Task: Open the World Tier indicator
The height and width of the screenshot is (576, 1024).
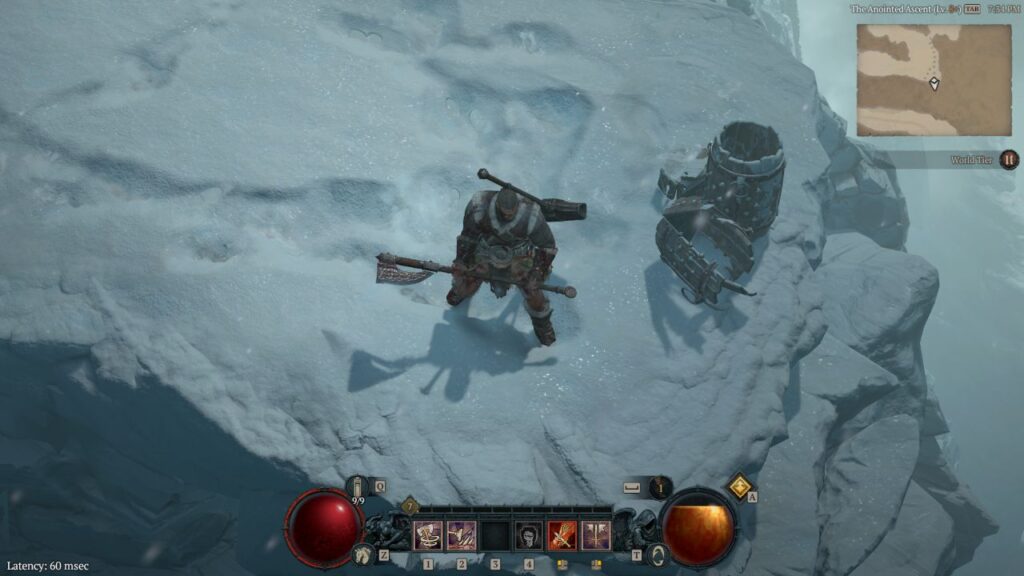Action: pos(1009,159)
